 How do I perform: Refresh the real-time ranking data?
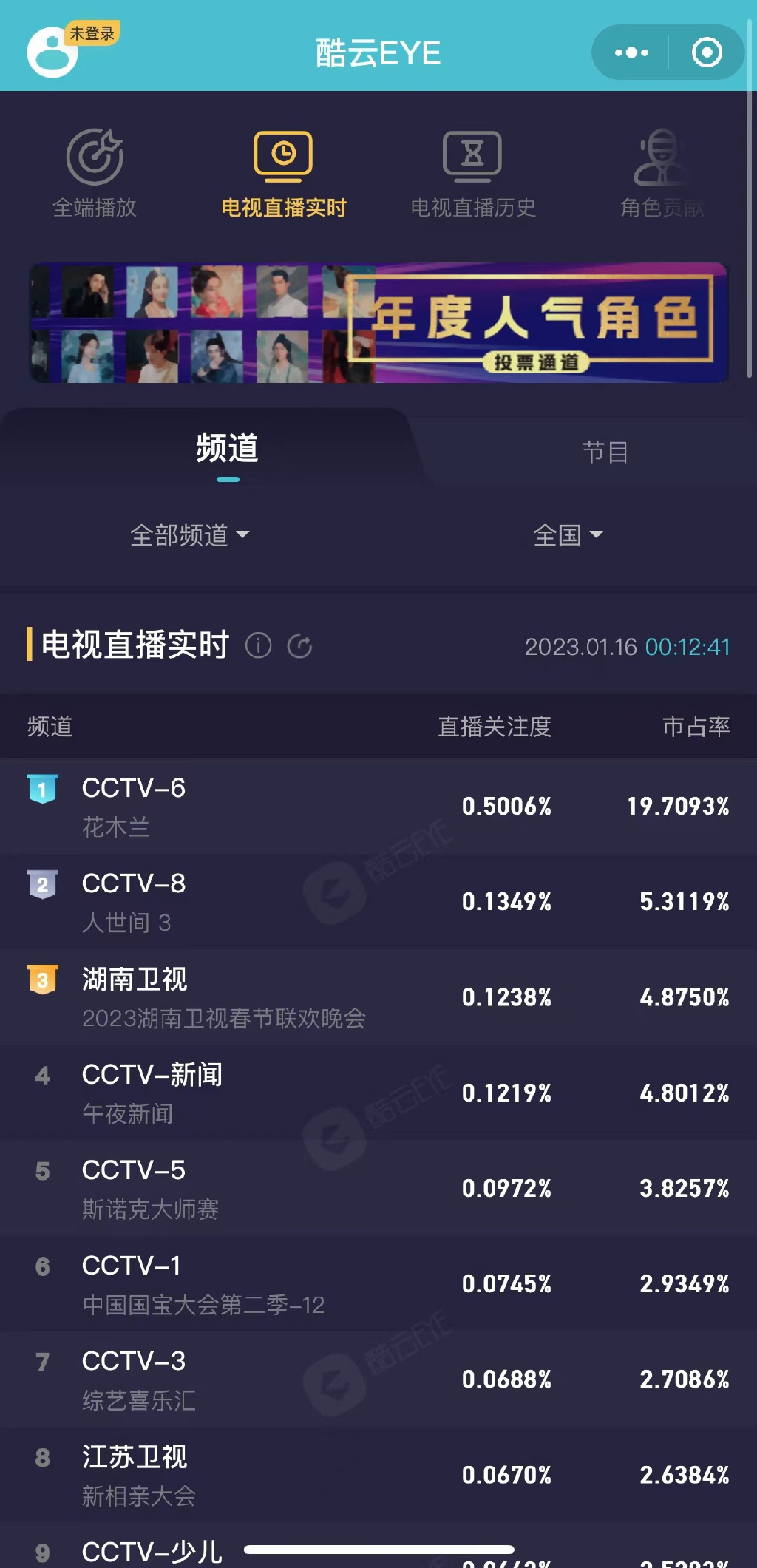[x=299, y=646]
